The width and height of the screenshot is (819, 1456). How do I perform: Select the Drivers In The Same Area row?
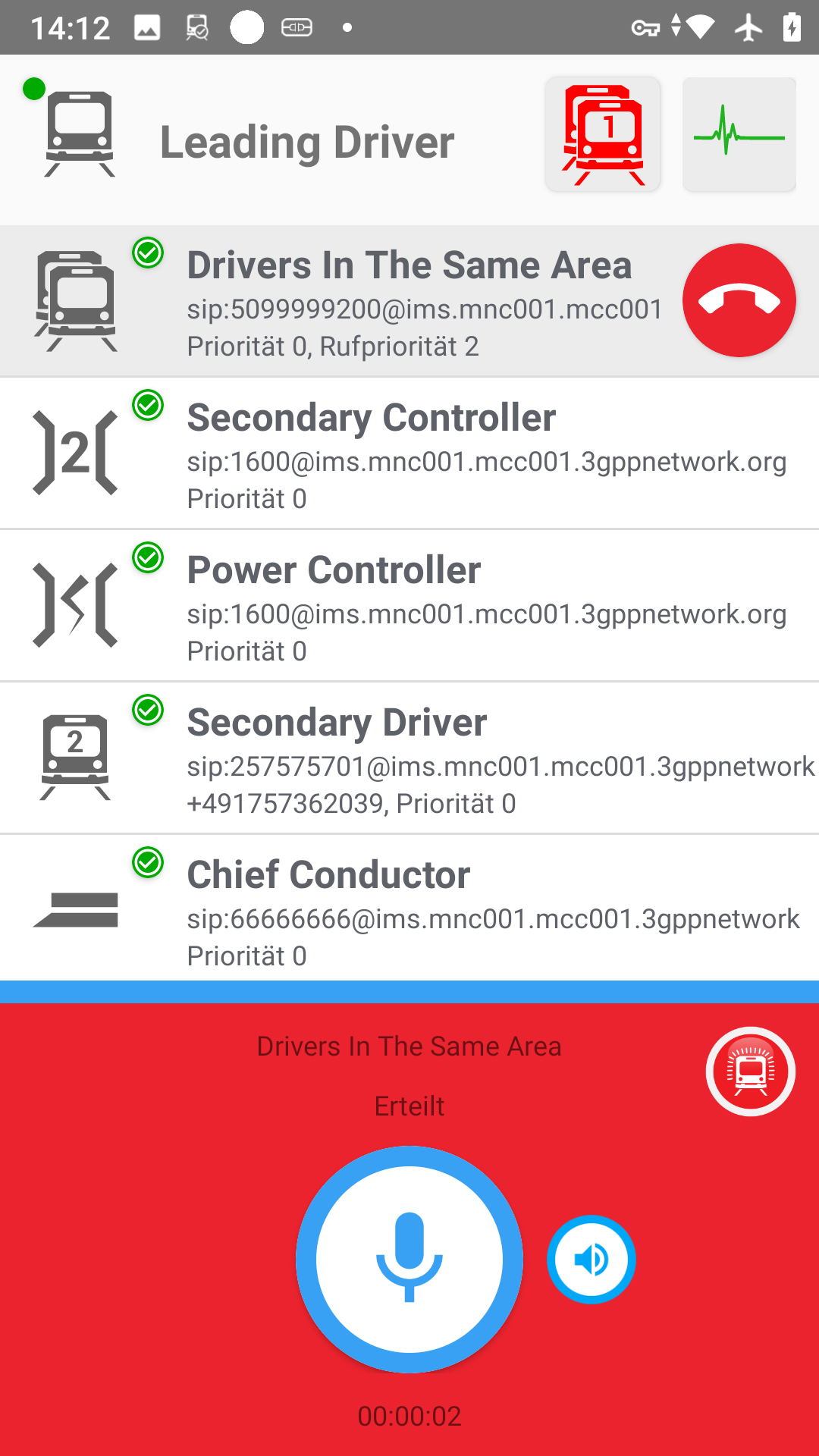(x=409, y=301)
